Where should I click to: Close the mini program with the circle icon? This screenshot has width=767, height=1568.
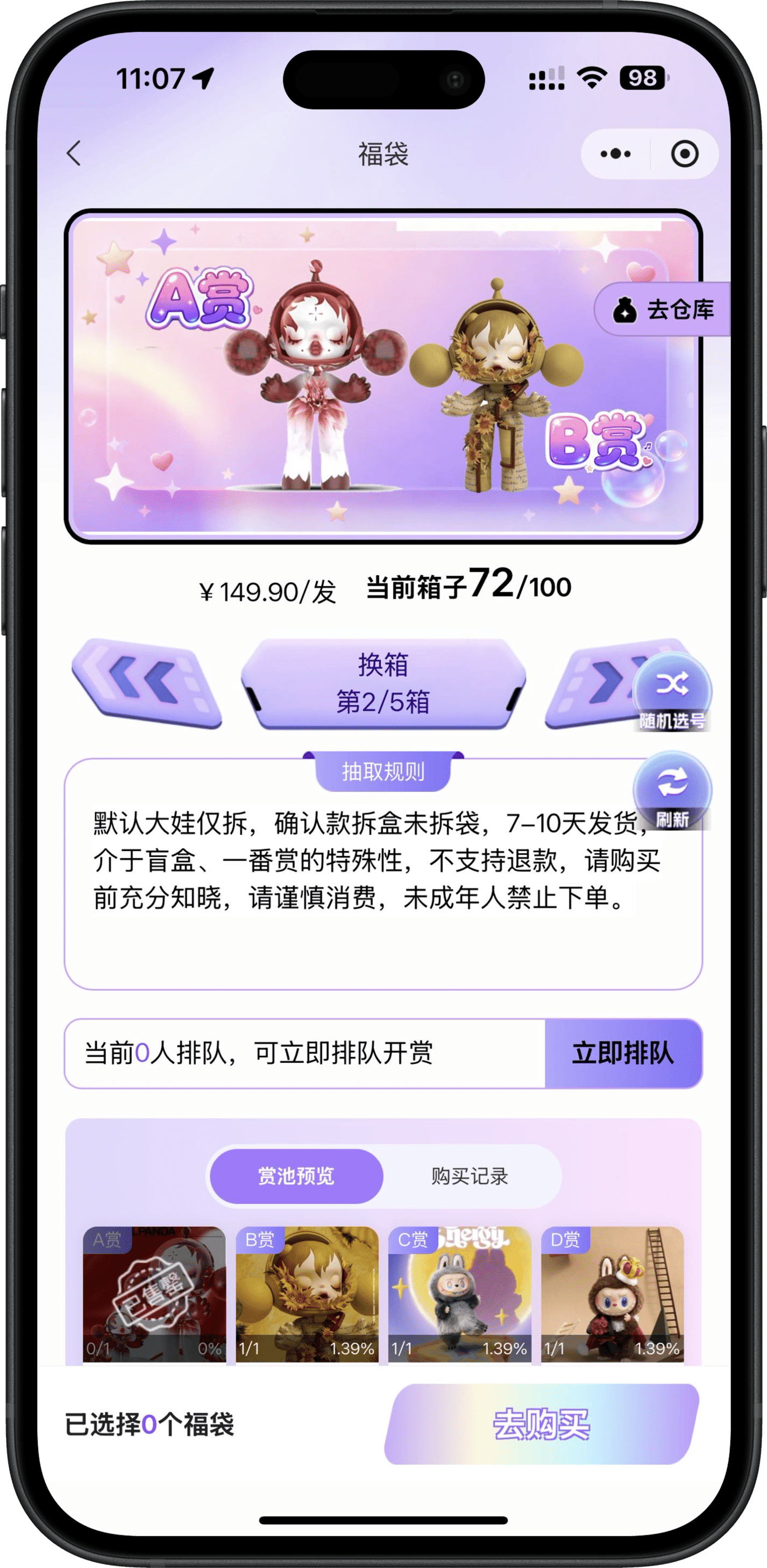coord(684,154)
